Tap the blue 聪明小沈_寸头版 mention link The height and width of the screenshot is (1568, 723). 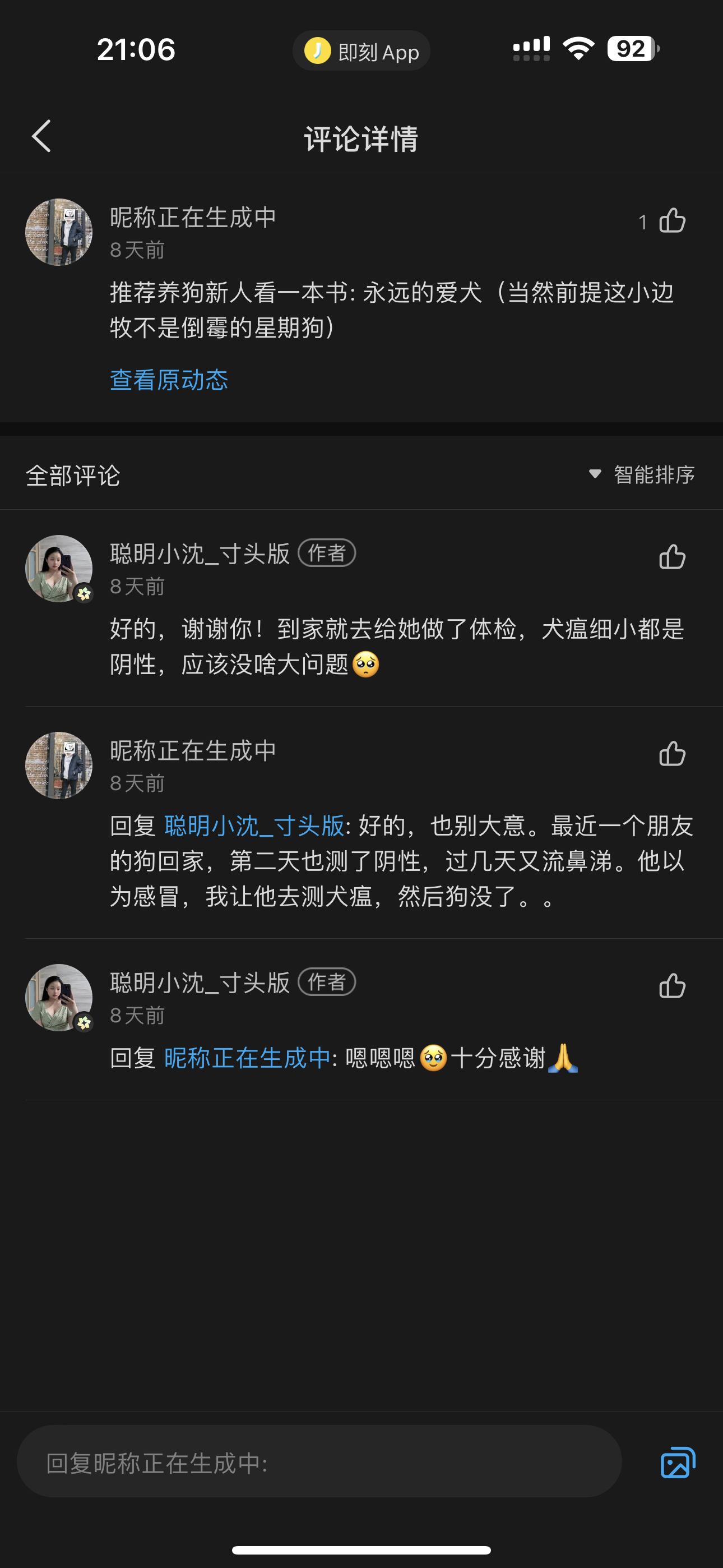coord(254,826)
